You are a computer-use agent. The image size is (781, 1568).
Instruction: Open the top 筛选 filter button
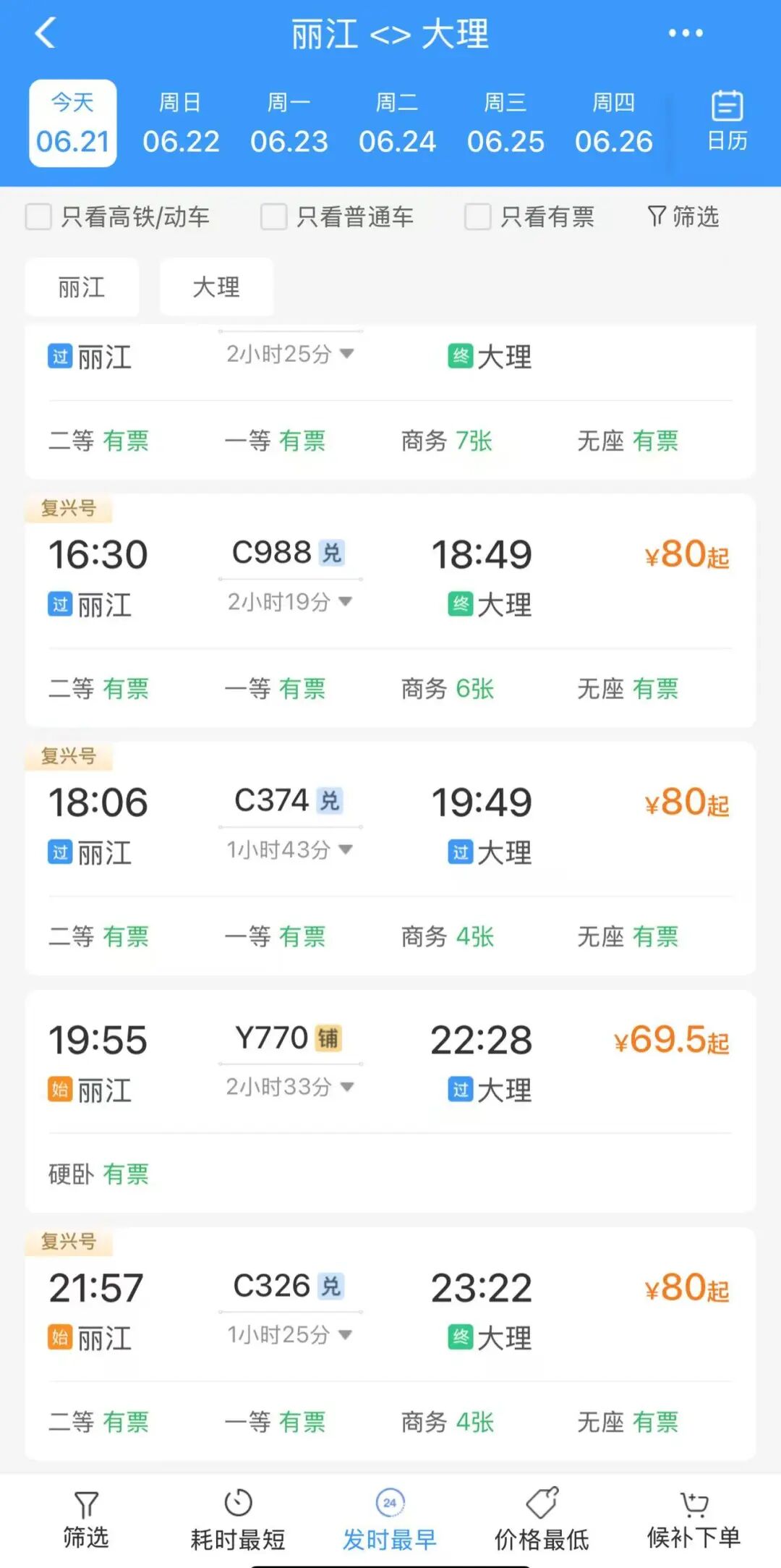[683, 216]
